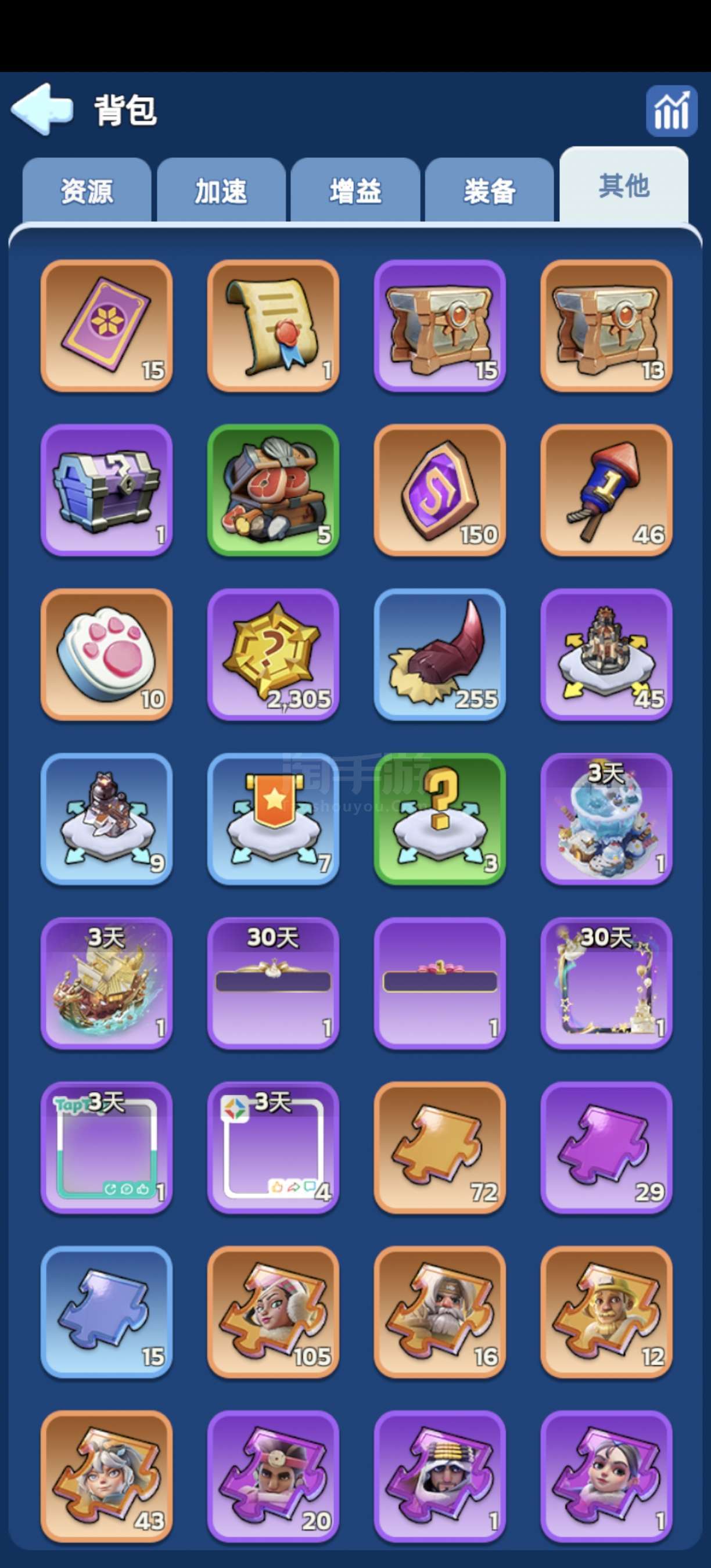Screen dimensions: 711x1568
Task: Select the 3天 golden ship skin
Action: click(x=106, y=983)
